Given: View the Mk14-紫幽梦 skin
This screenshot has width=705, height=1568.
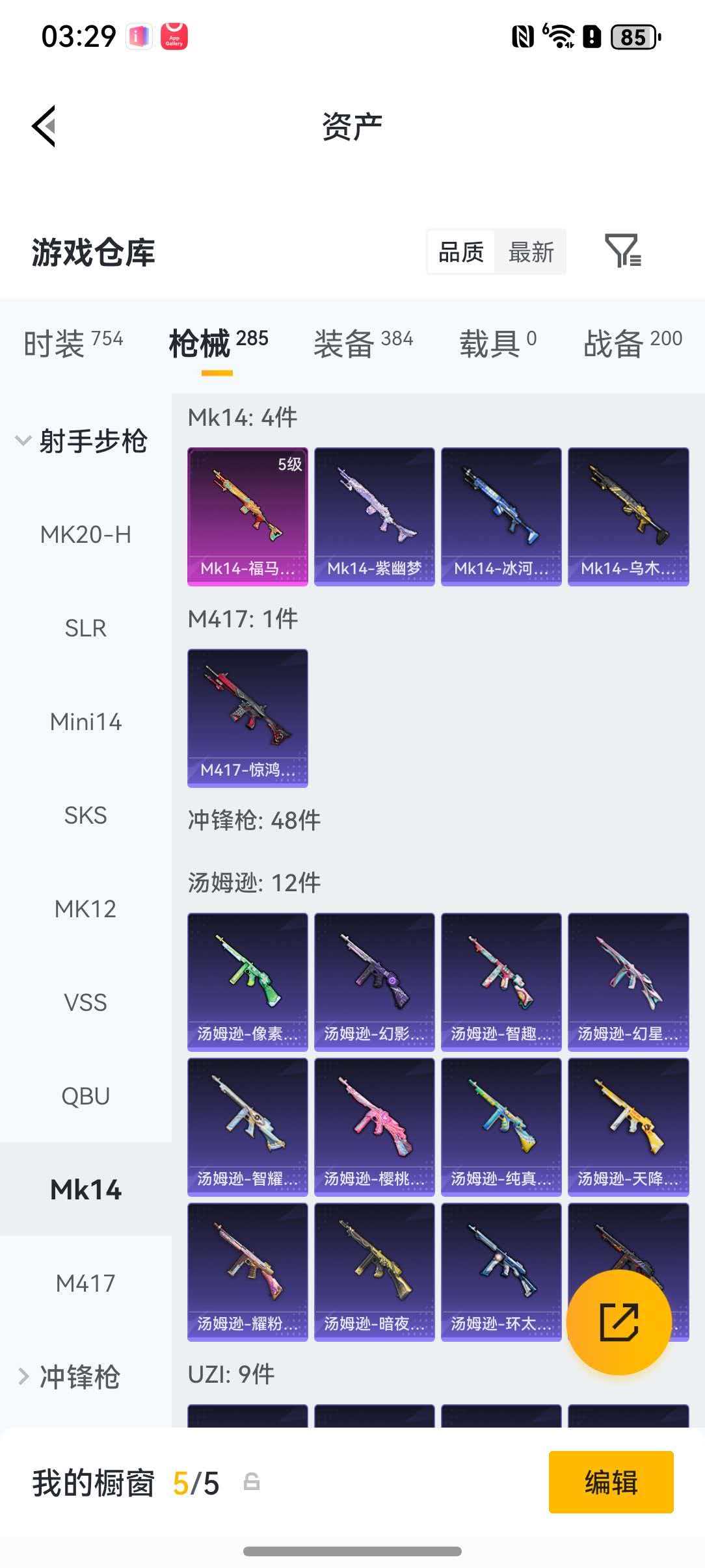Looking at the screenshot, I should (375, 516).
